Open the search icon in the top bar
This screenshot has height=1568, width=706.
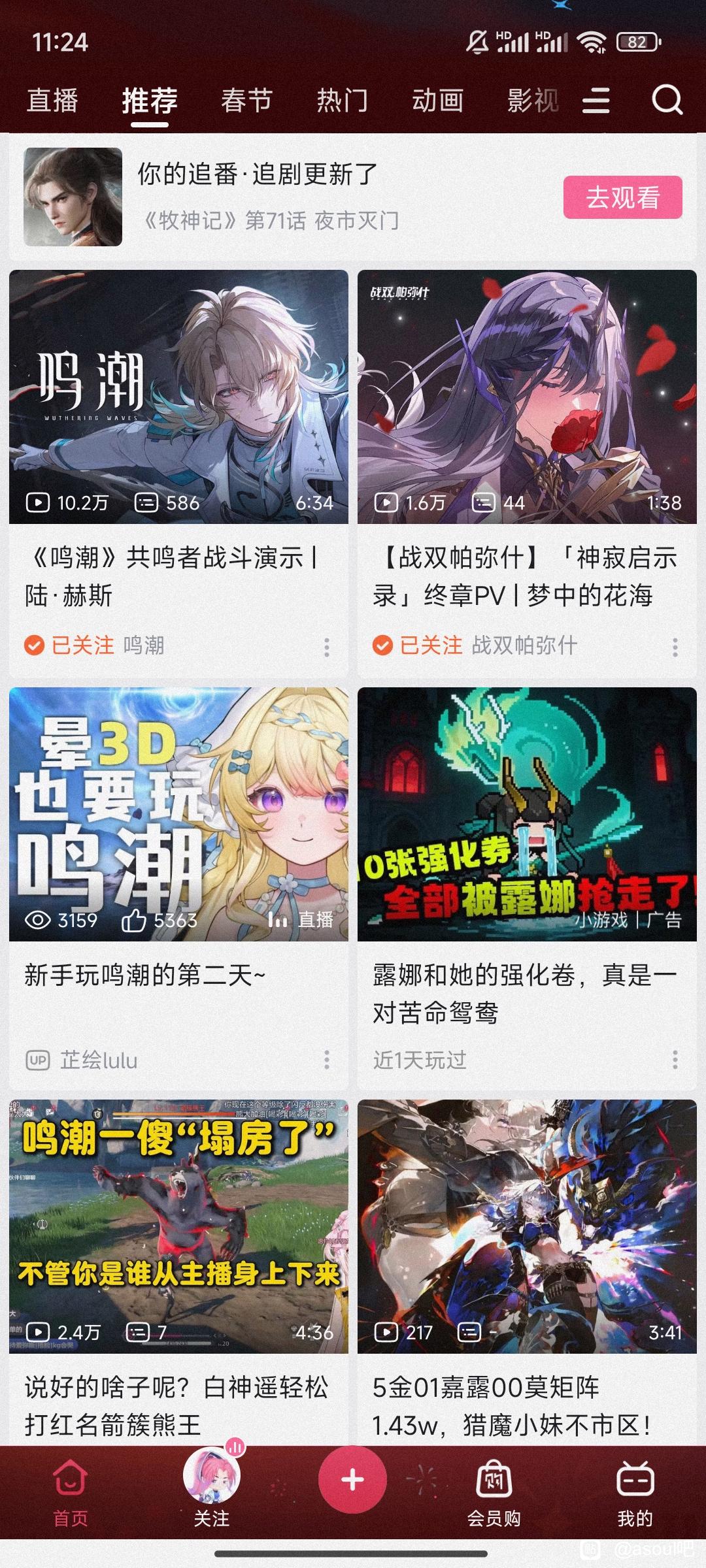tap(667, 101)
